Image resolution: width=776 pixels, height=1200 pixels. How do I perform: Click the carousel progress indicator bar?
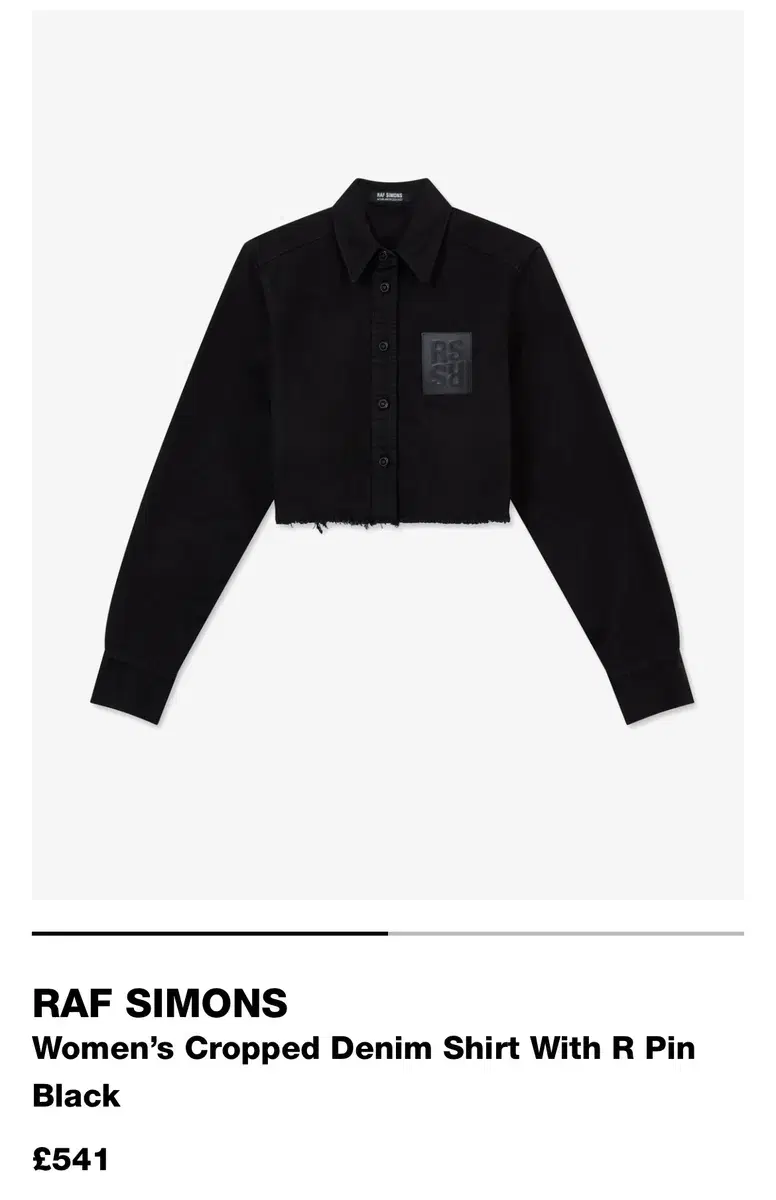pyautogui.click(x=388, y=935)
